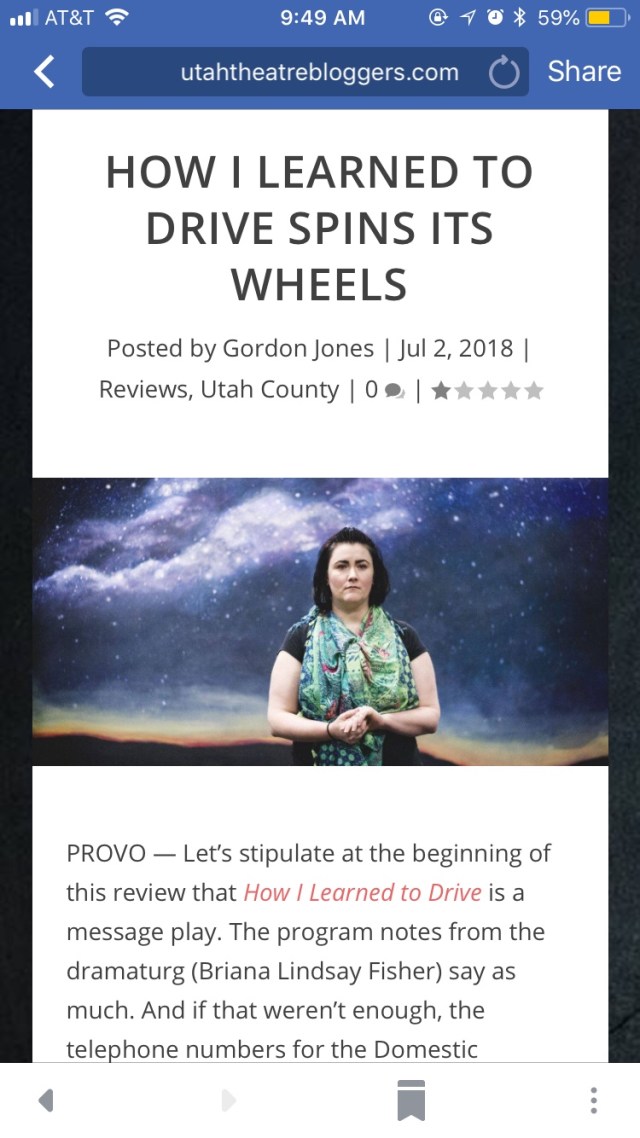Navigate to previous page in bottom toolbar
Image resolution: width=640 pixels, height=1138 pixels.
point(46,1100)
